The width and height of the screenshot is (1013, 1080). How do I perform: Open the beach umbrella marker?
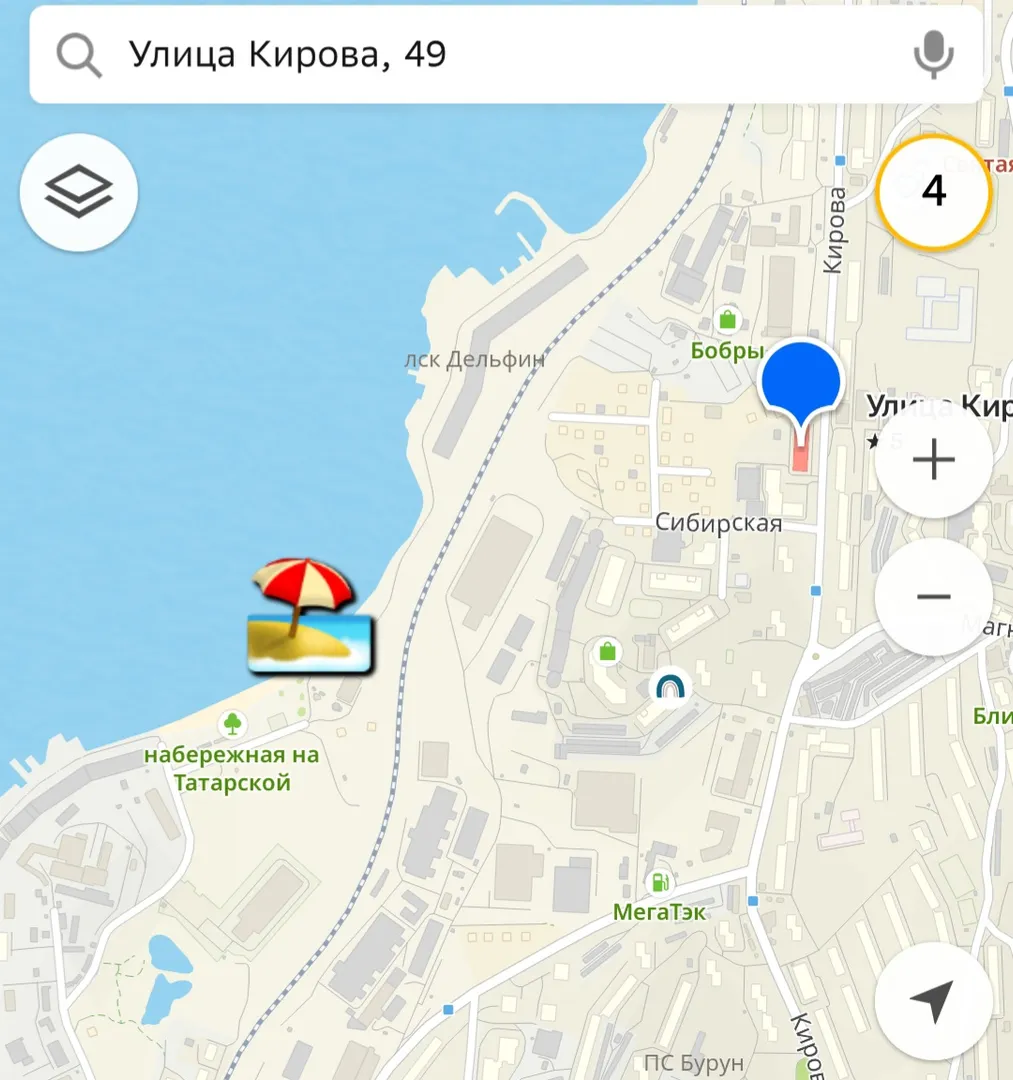[310, 615]
